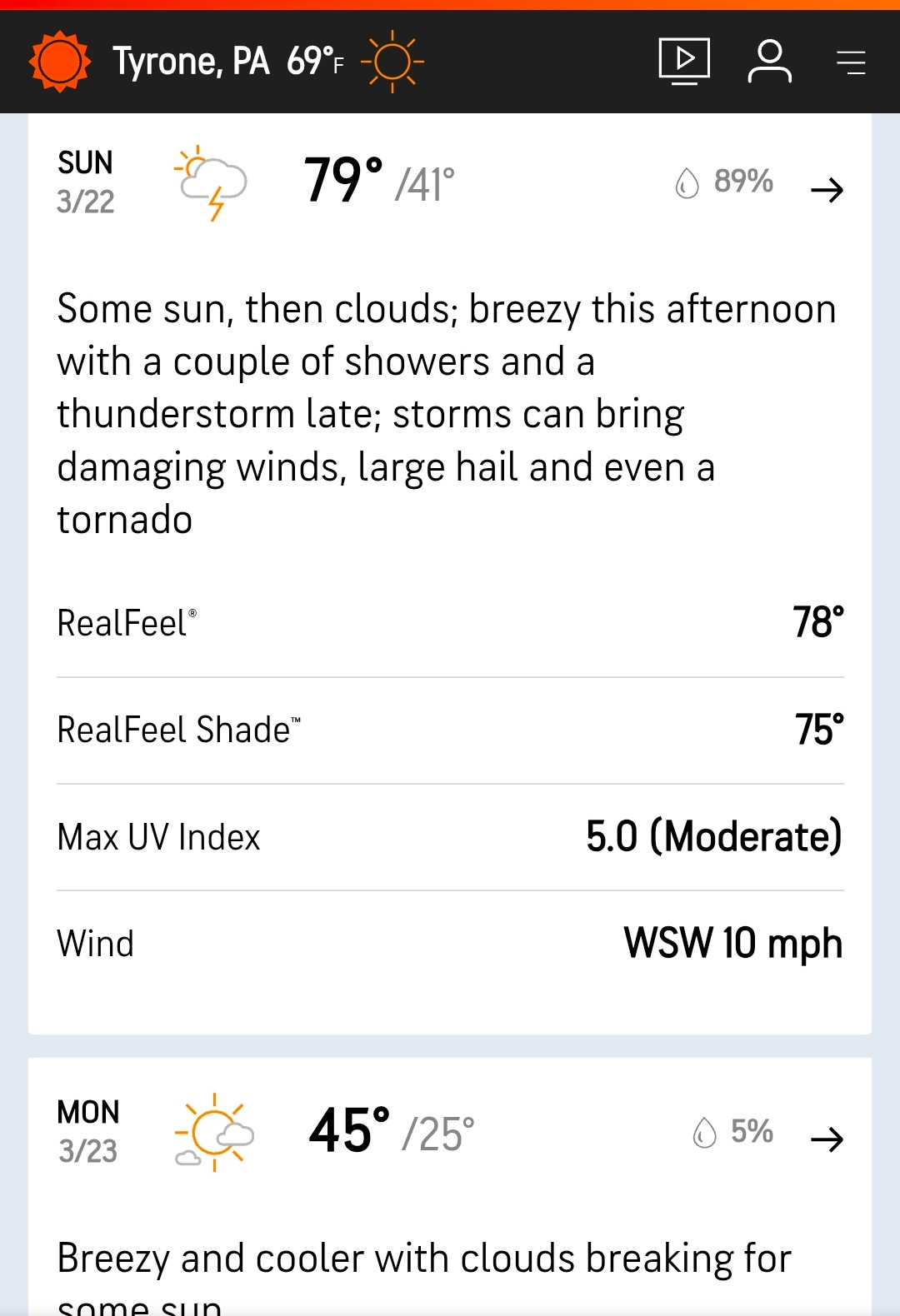
Task: View Sunday 3/22 forecast details arrow
Action: 827,190
